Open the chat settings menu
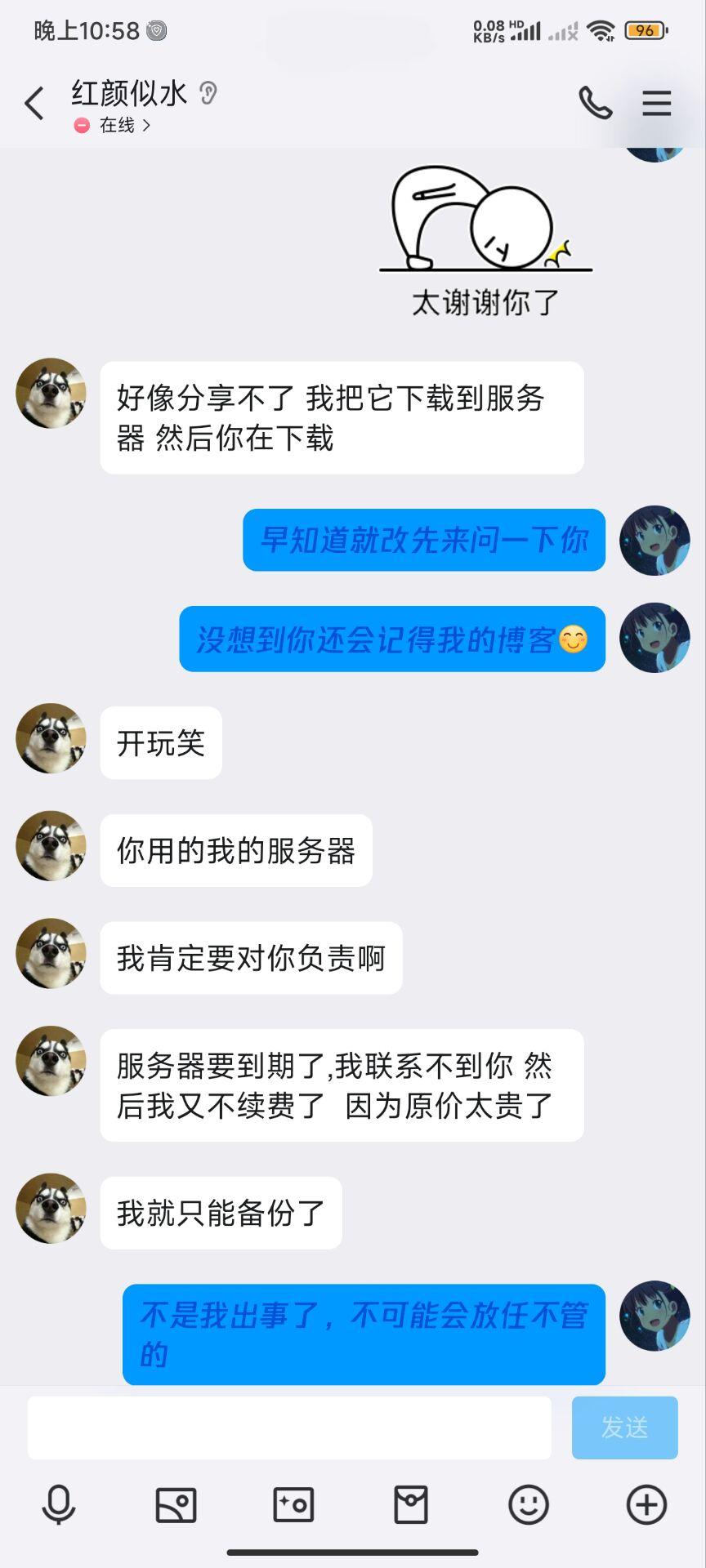706x1568 pixels. [x=656, y=104]
